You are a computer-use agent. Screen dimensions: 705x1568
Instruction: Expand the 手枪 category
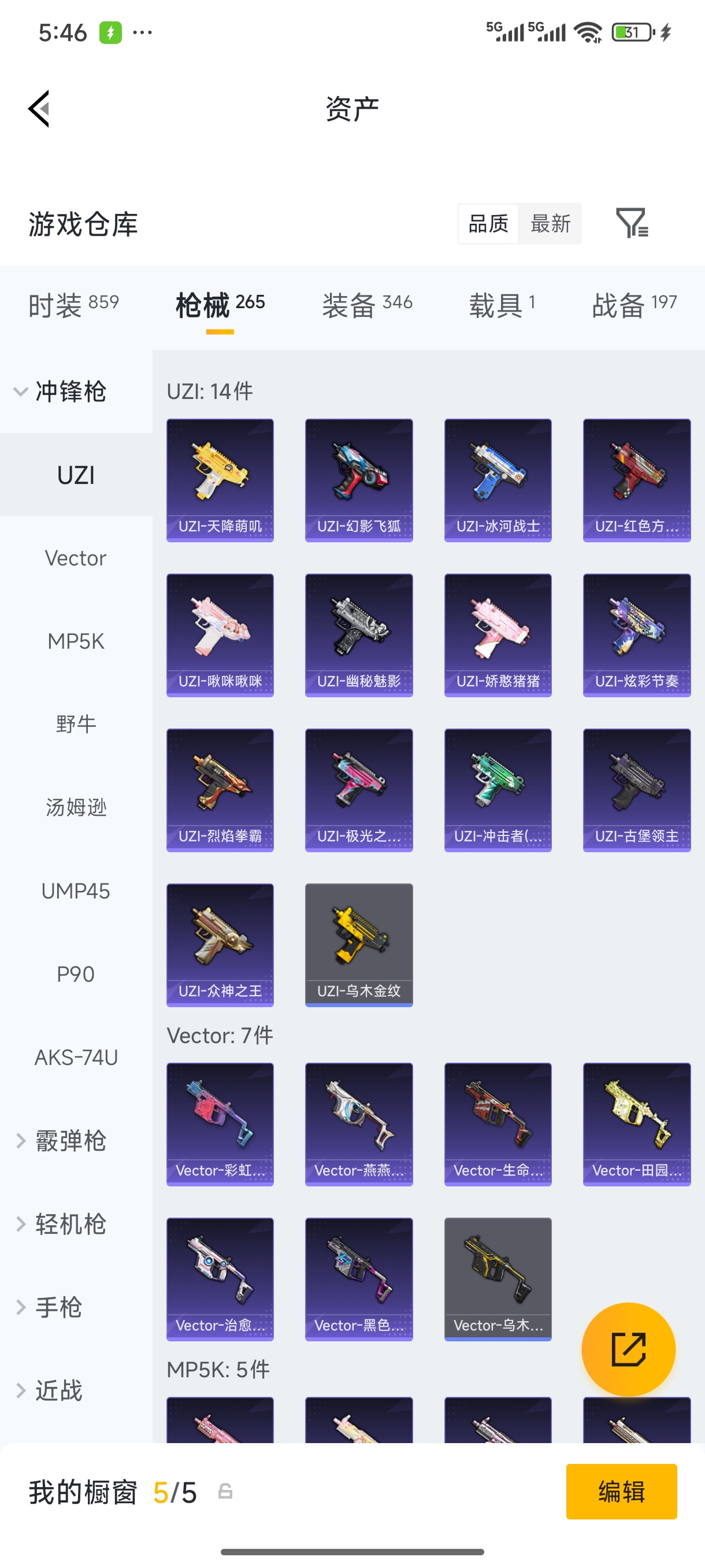[49, 1307]
